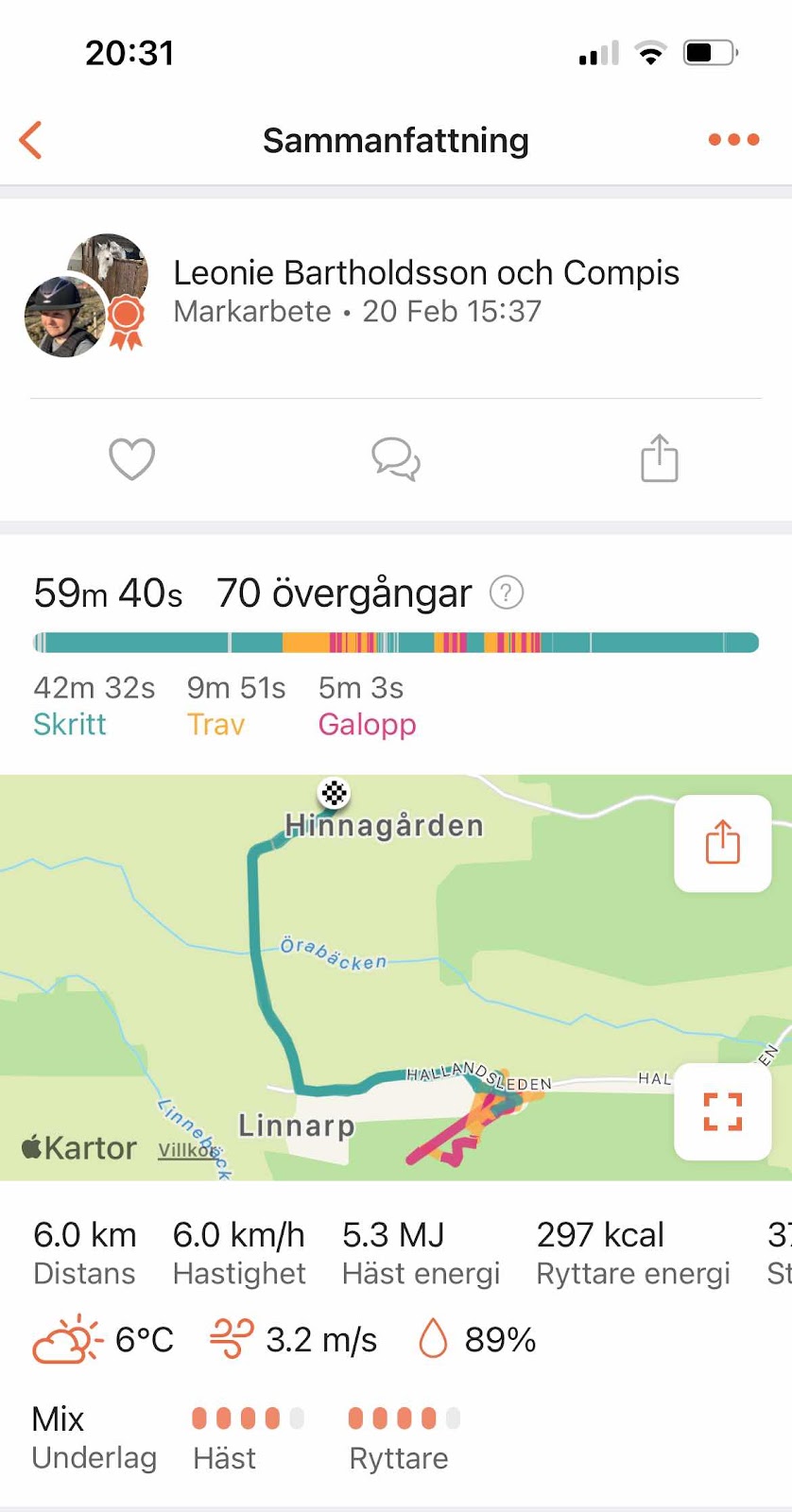Show help for 70 övergångar
This screenshot has width=792, height=1512.
(x=507, y=593)
